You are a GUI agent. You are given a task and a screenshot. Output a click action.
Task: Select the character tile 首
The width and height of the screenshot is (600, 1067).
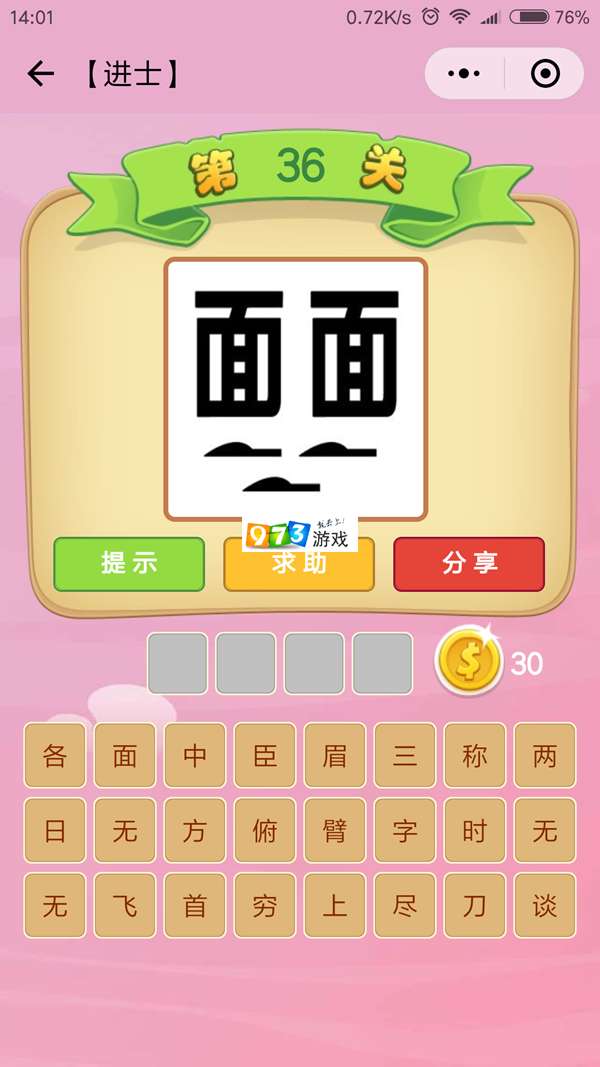pyautogui.click(x=195, y=905)
